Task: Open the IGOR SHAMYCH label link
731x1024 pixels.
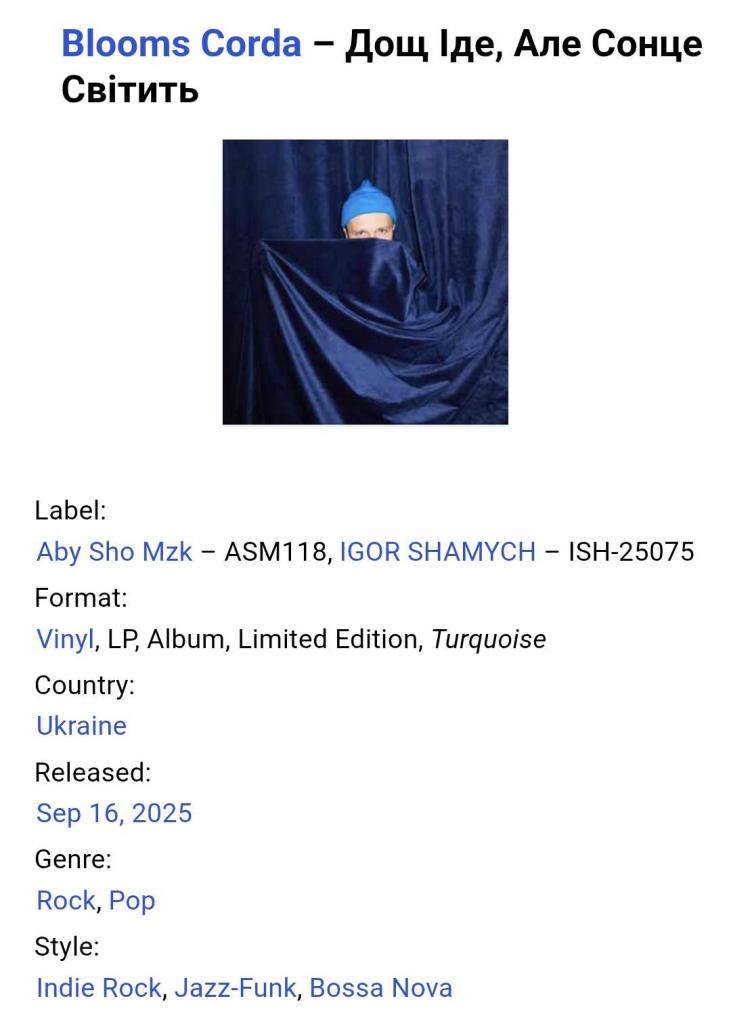Action: [x=437, y=552]
